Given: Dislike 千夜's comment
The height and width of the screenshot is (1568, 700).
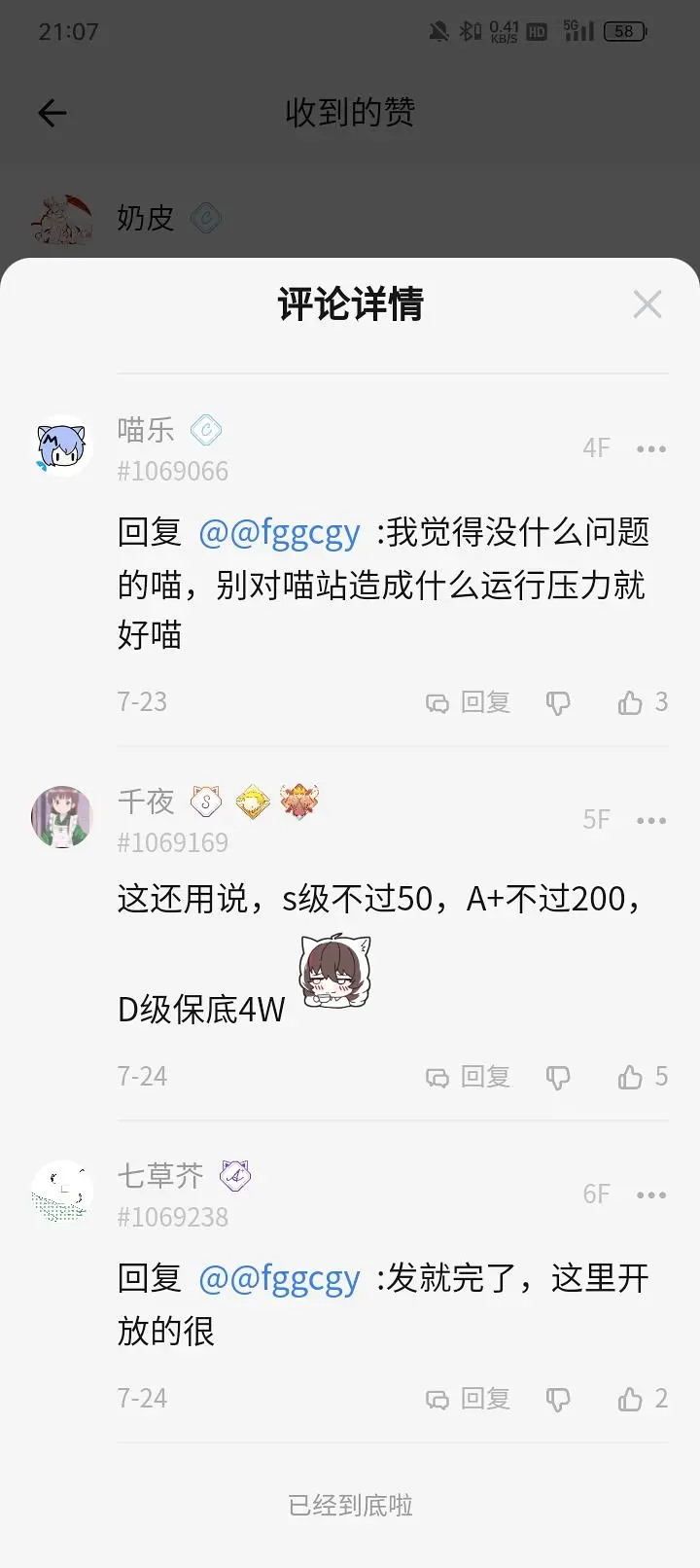Looking at the screenshot, I should (558, 1077).
